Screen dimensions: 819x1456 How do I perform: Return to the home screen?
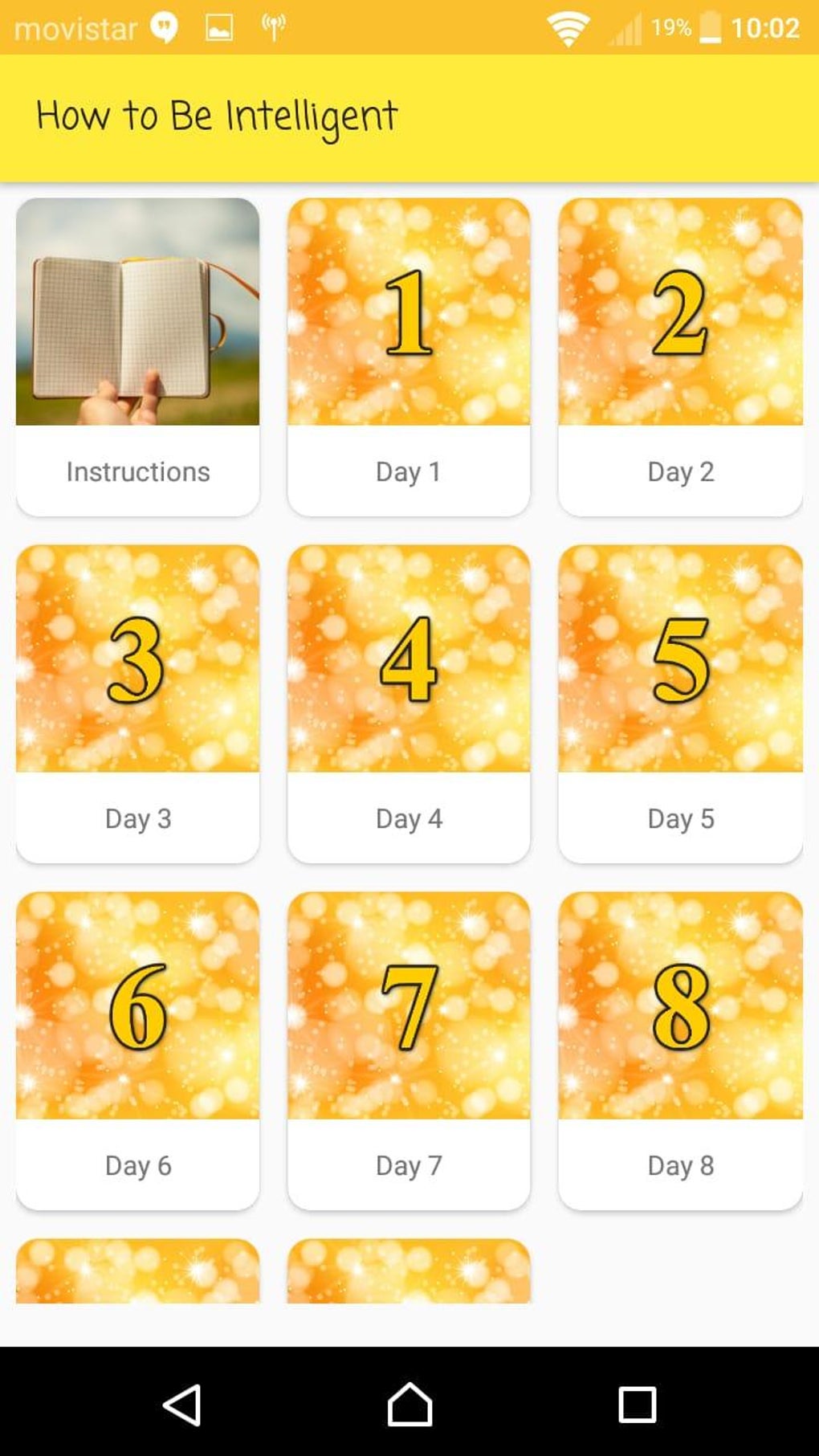click(409, 1405)
